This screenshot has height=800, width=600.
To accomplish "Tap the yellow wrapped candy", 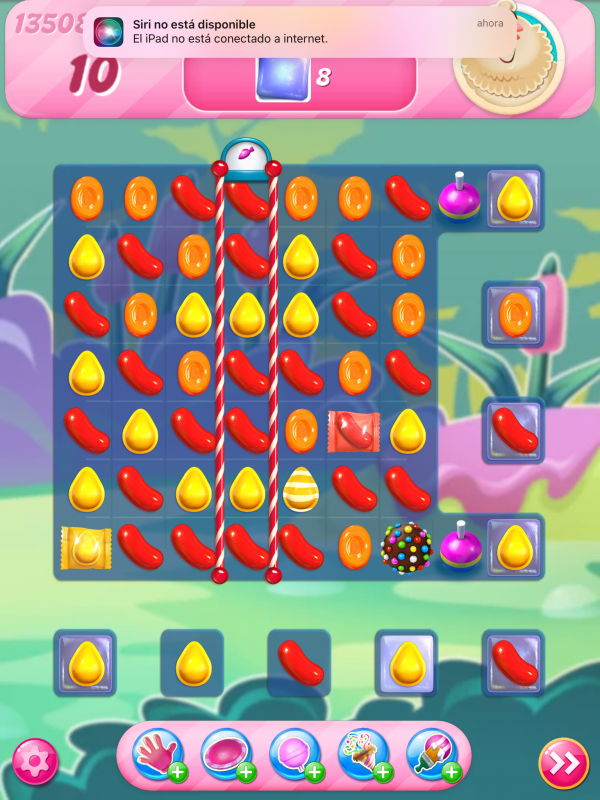I will click(x=85, y=547).
